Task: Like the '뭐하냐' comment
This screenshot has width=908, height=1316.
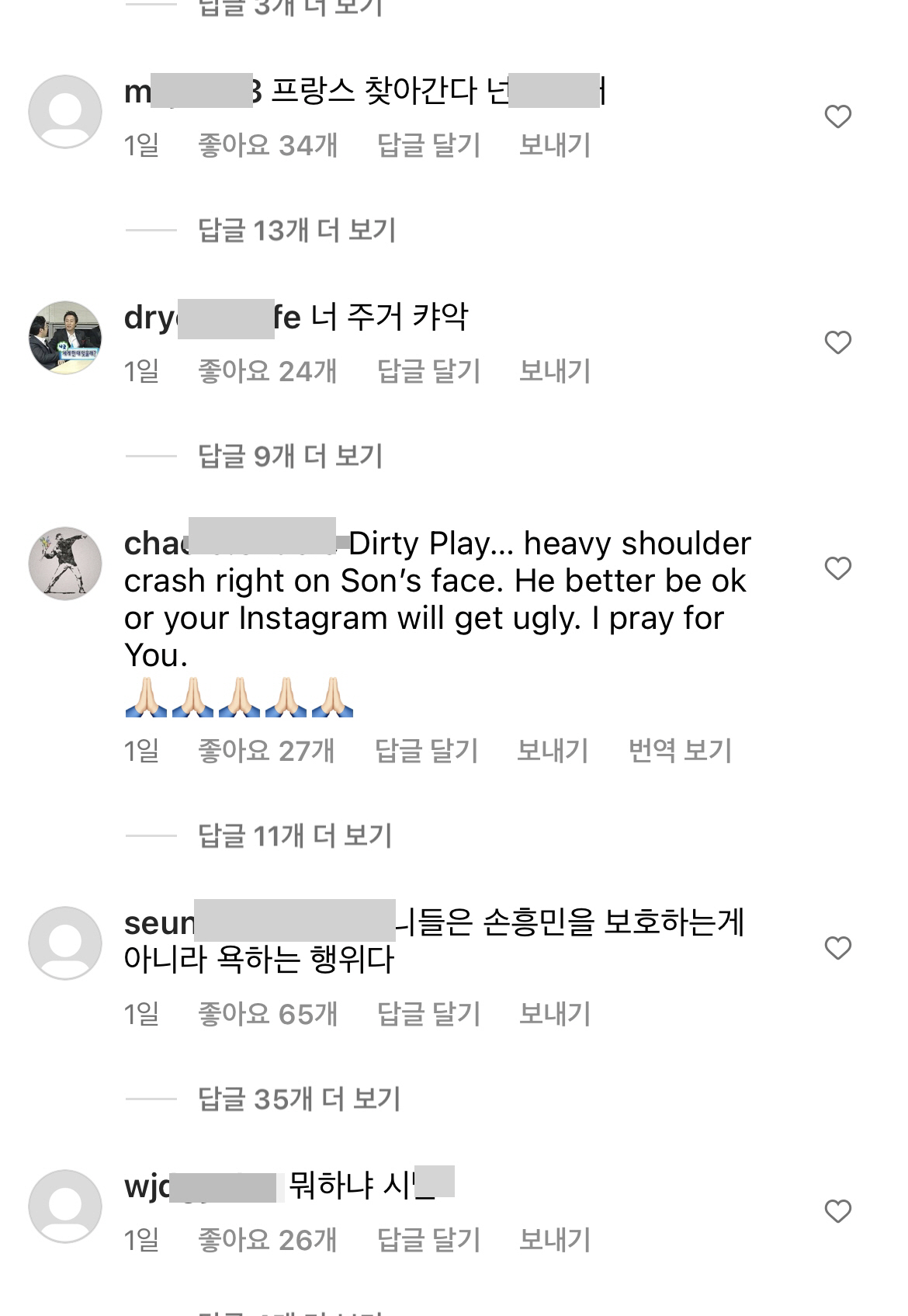Action: pyautogui.click(x=837, y=1211)
